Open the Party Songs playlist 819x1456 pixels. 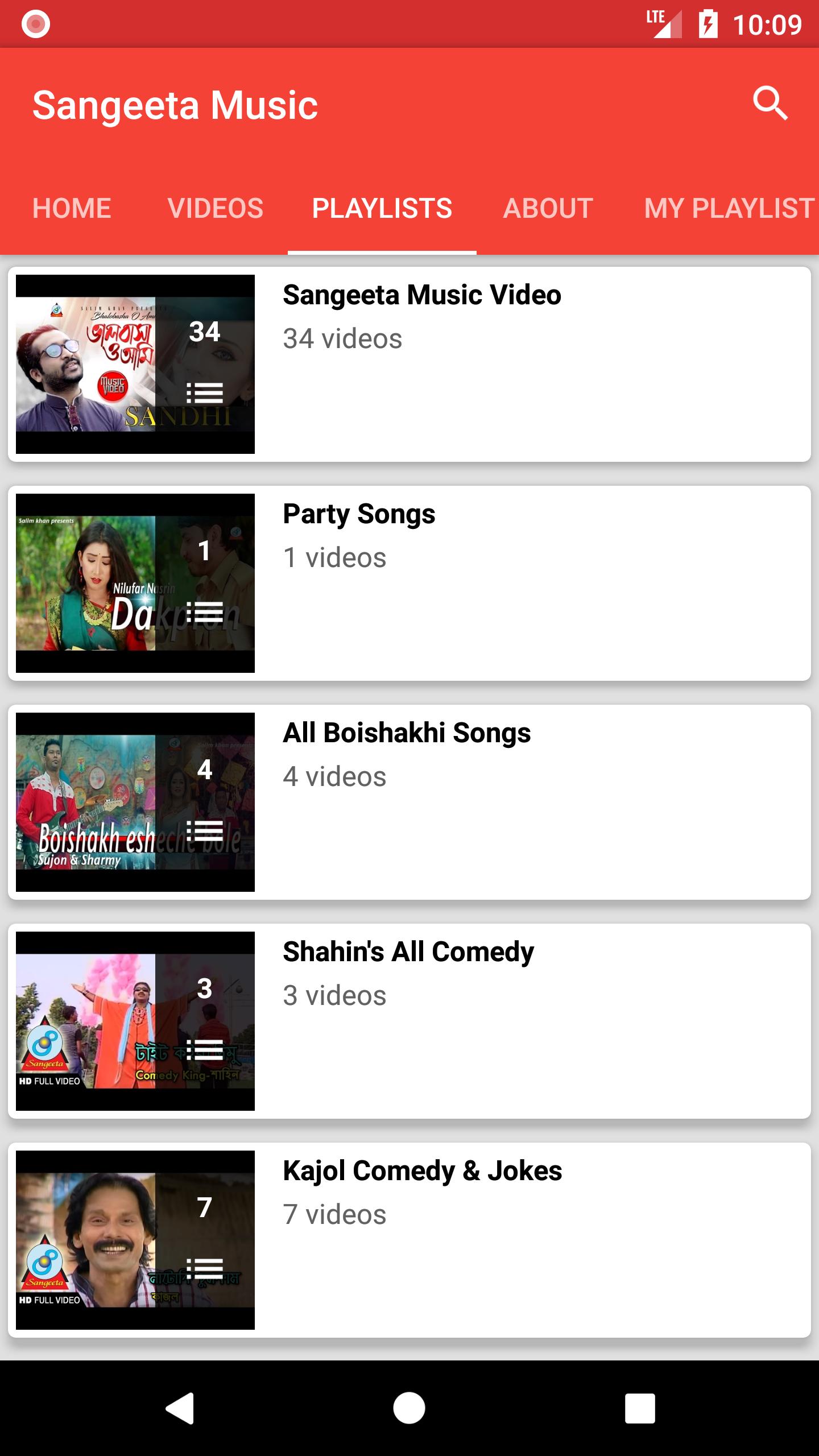[x=409, y=583]
